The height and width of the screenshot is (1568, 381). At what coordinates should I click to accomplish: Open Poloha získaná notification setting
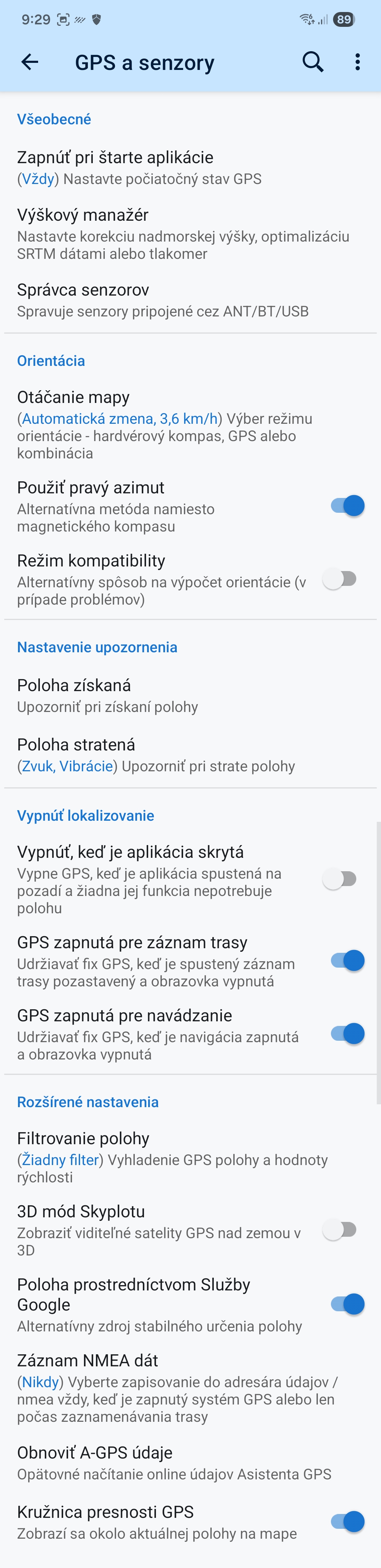point(108,695)
